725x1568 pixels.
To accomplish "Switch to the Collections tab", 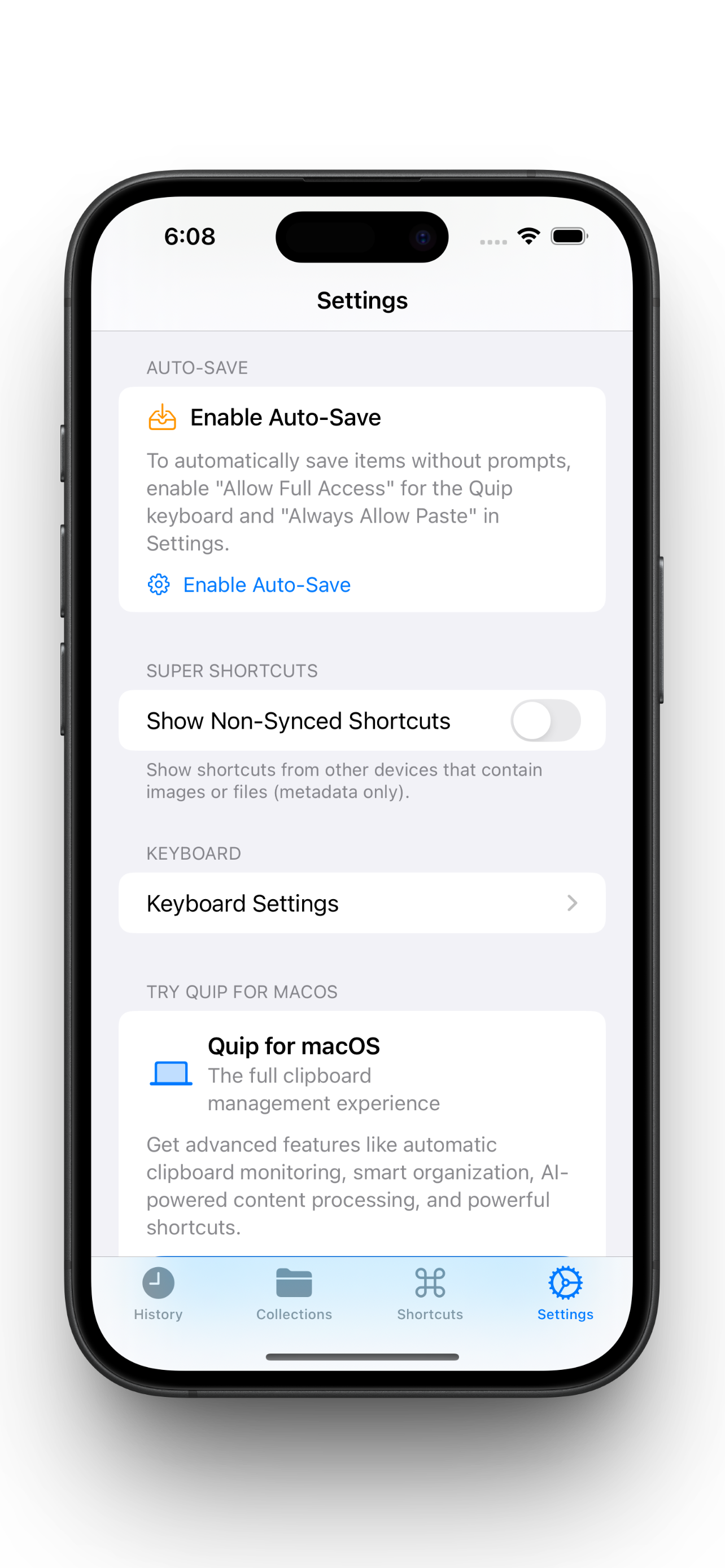I will [294, 1294].
